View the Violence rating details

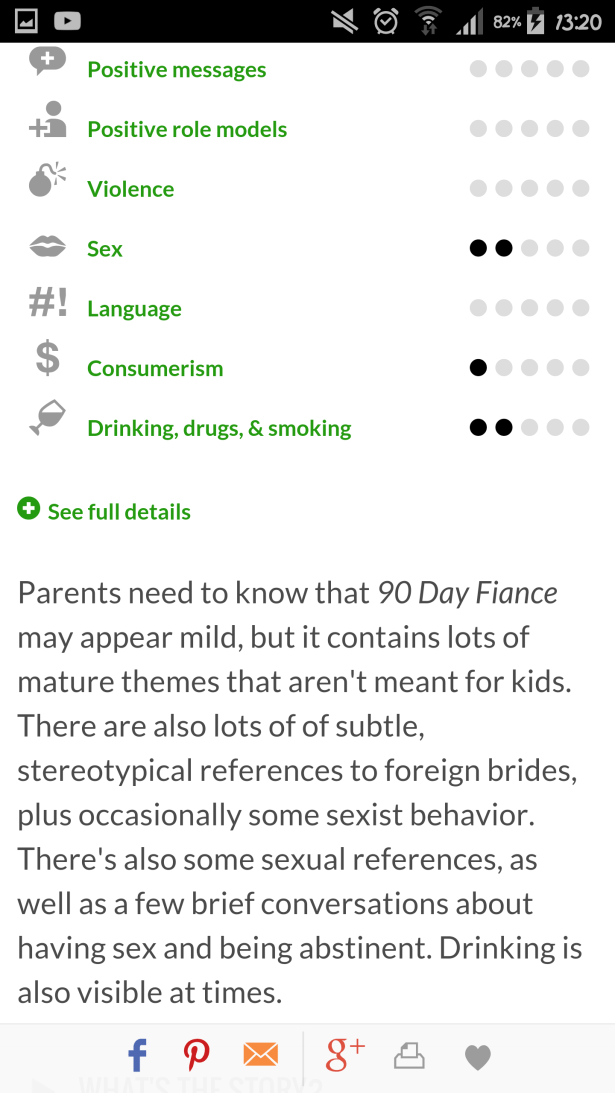click(x=130, y=189)
